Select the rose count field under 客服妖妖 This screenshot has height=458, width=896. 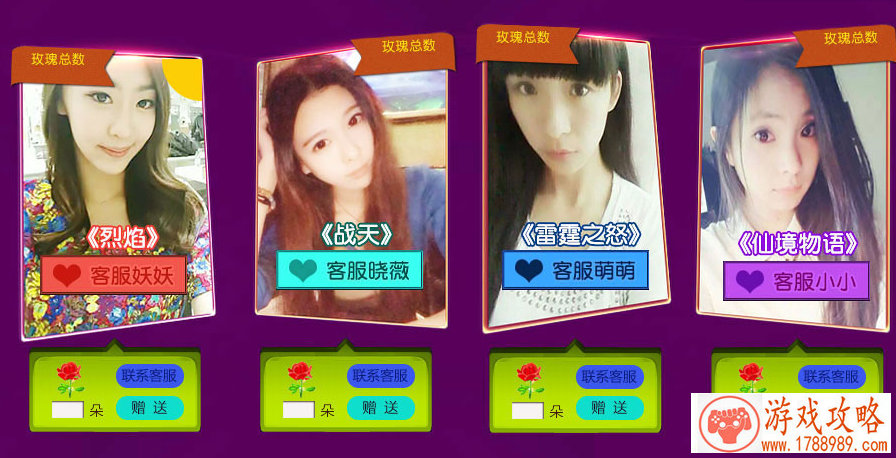pyautogui.click(x=68, y=410)
